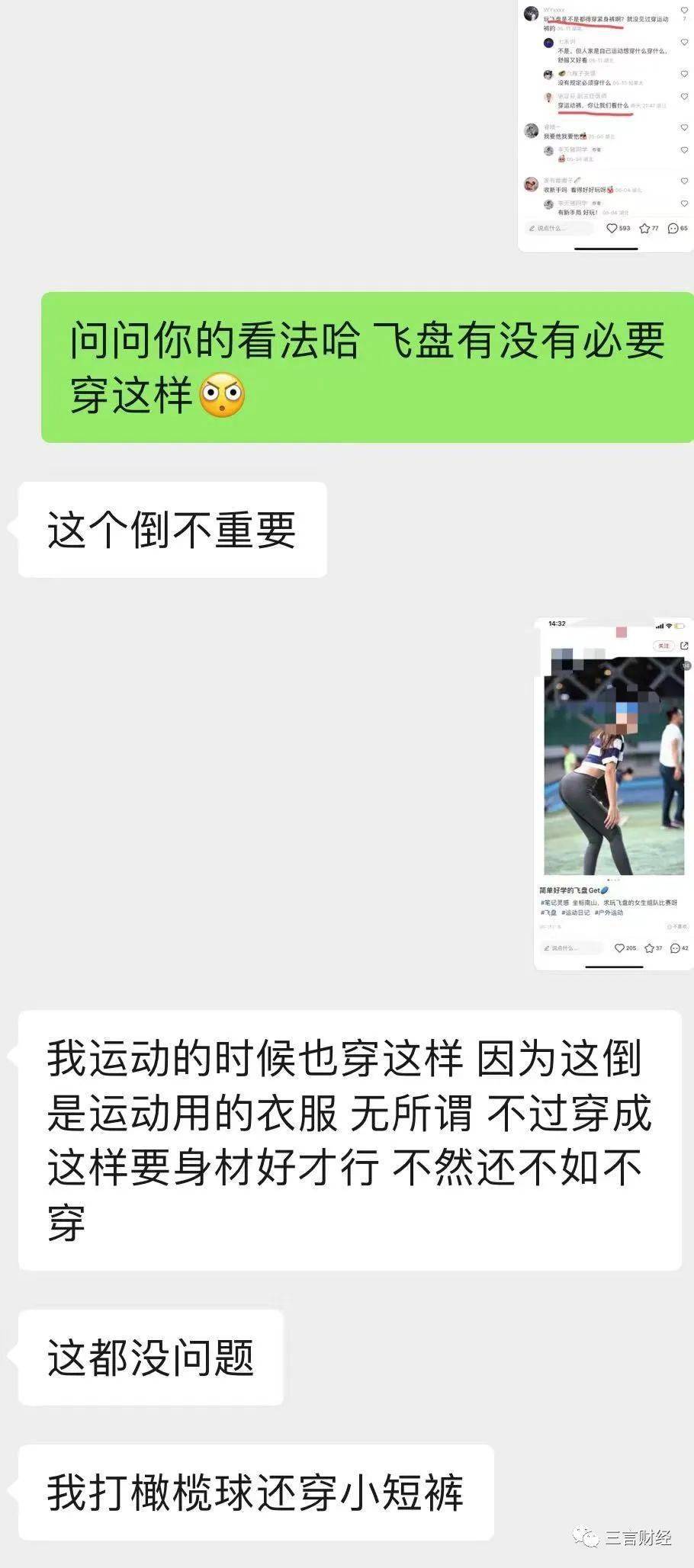Open the shared comments screenshot image
Screen dimensions: 694x1568
point(606,126)
